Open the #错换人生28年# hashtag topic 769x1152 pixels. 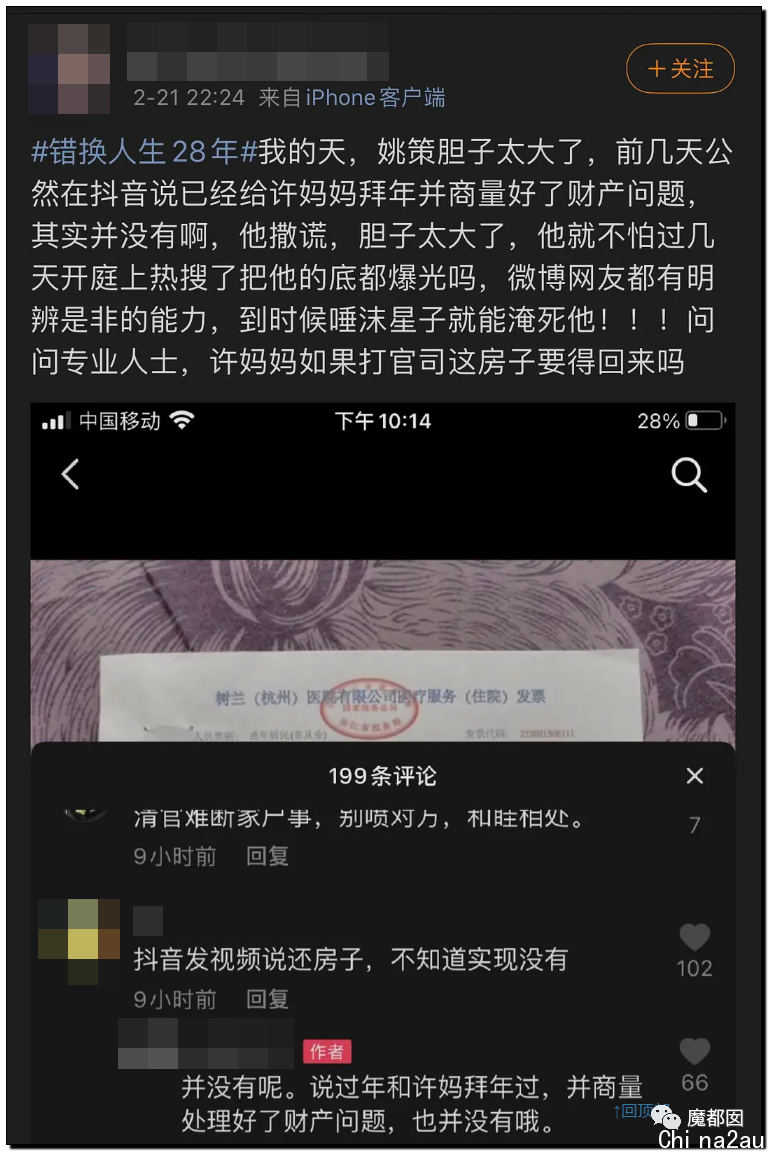tap(145, 152)
